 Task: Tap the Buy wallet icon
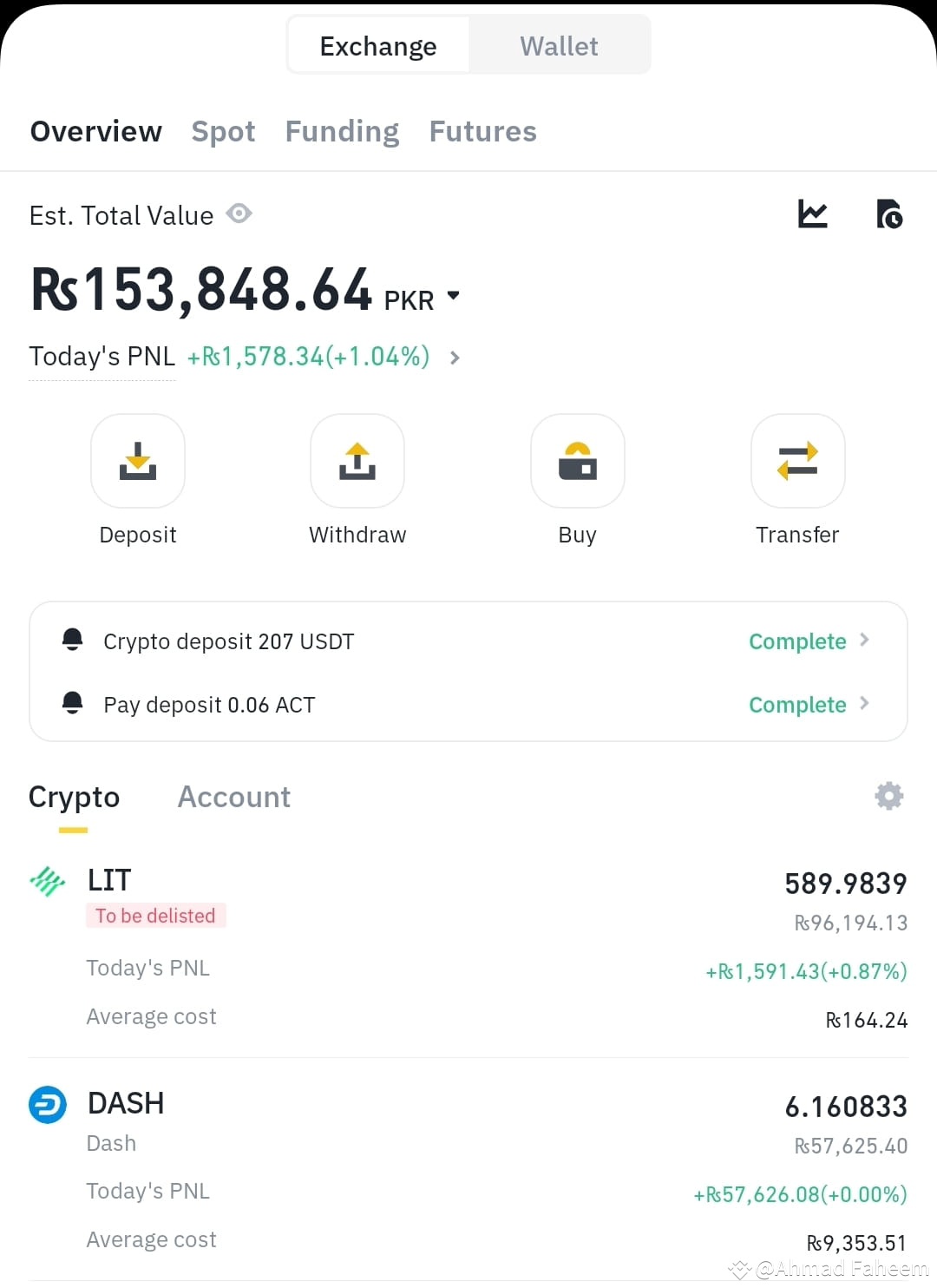578,461
